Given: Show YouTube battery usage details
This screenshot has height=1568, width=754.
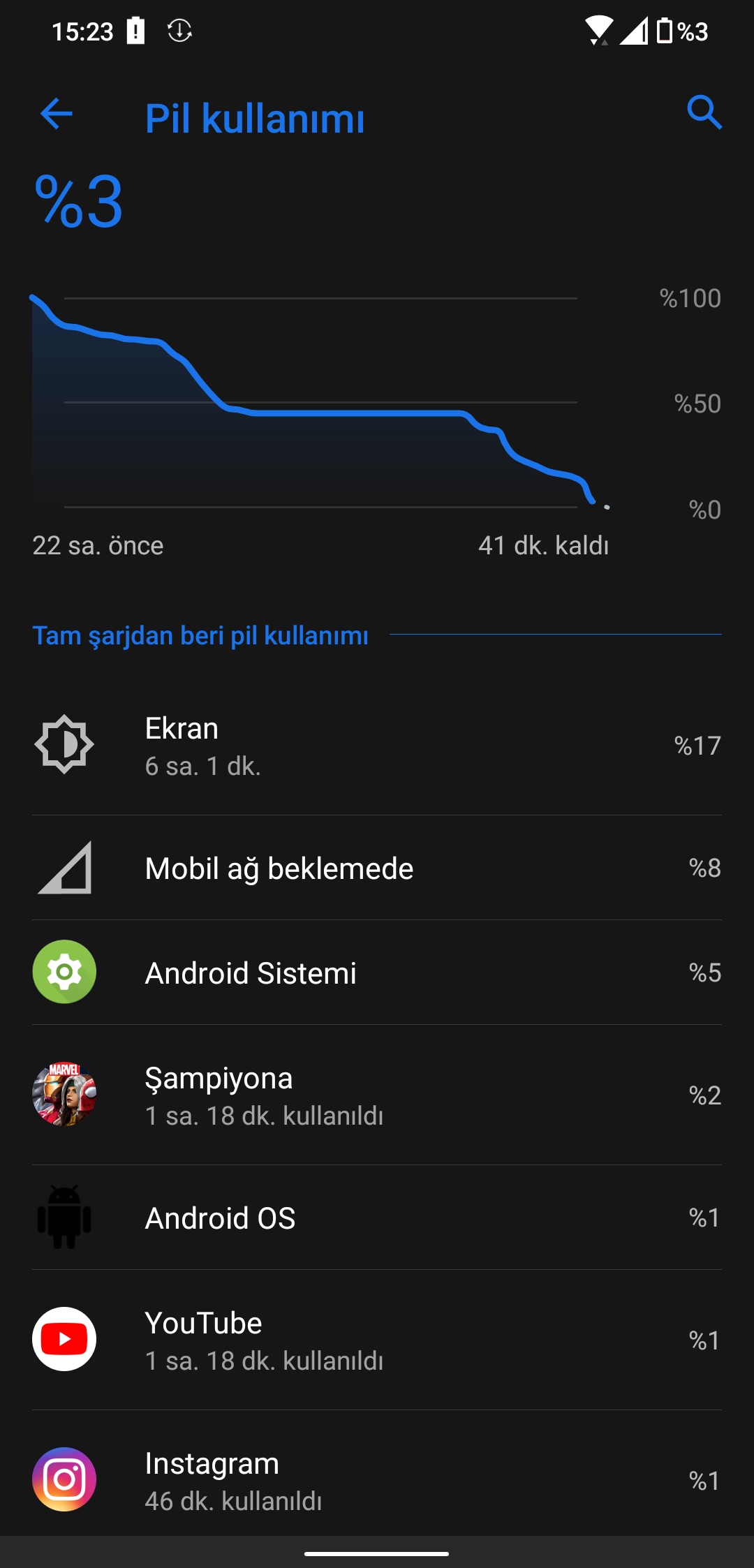Looking at the screenshot, I should point(377,1340).
